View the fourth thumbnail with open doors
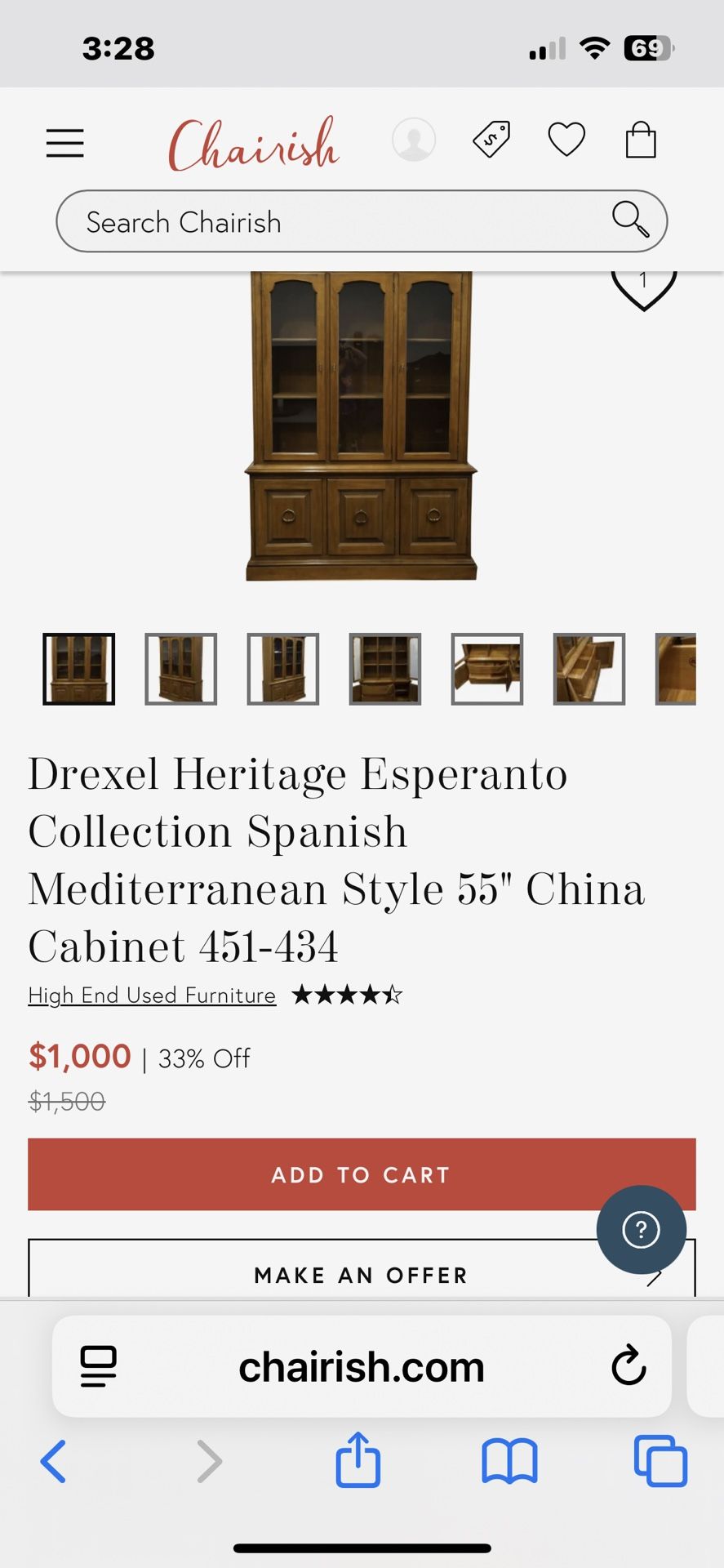The image size is (724, 1568). pos(385,669)
